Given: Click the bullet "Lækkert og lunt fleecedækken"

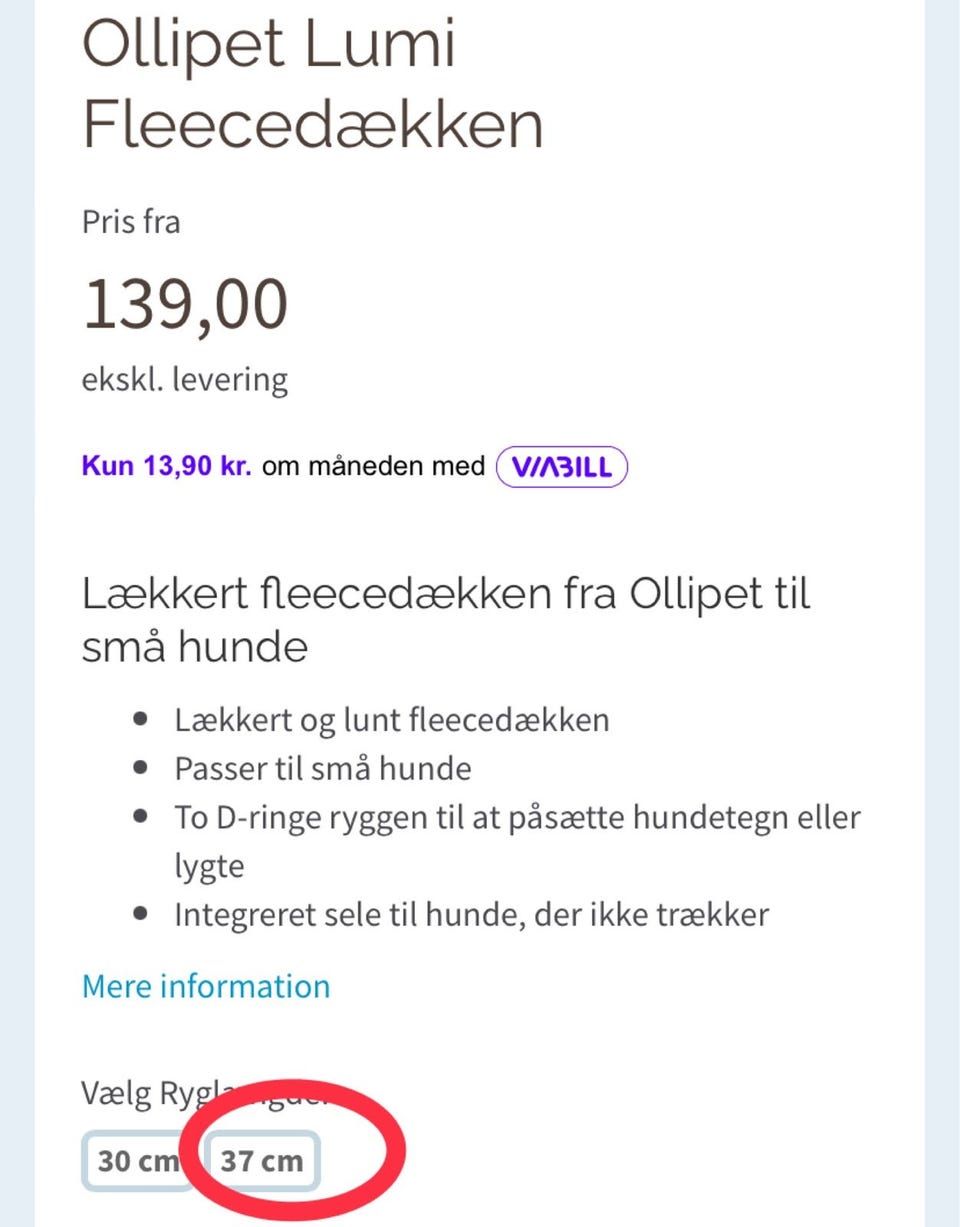Looking at the screenshot, I should point(393,719).
